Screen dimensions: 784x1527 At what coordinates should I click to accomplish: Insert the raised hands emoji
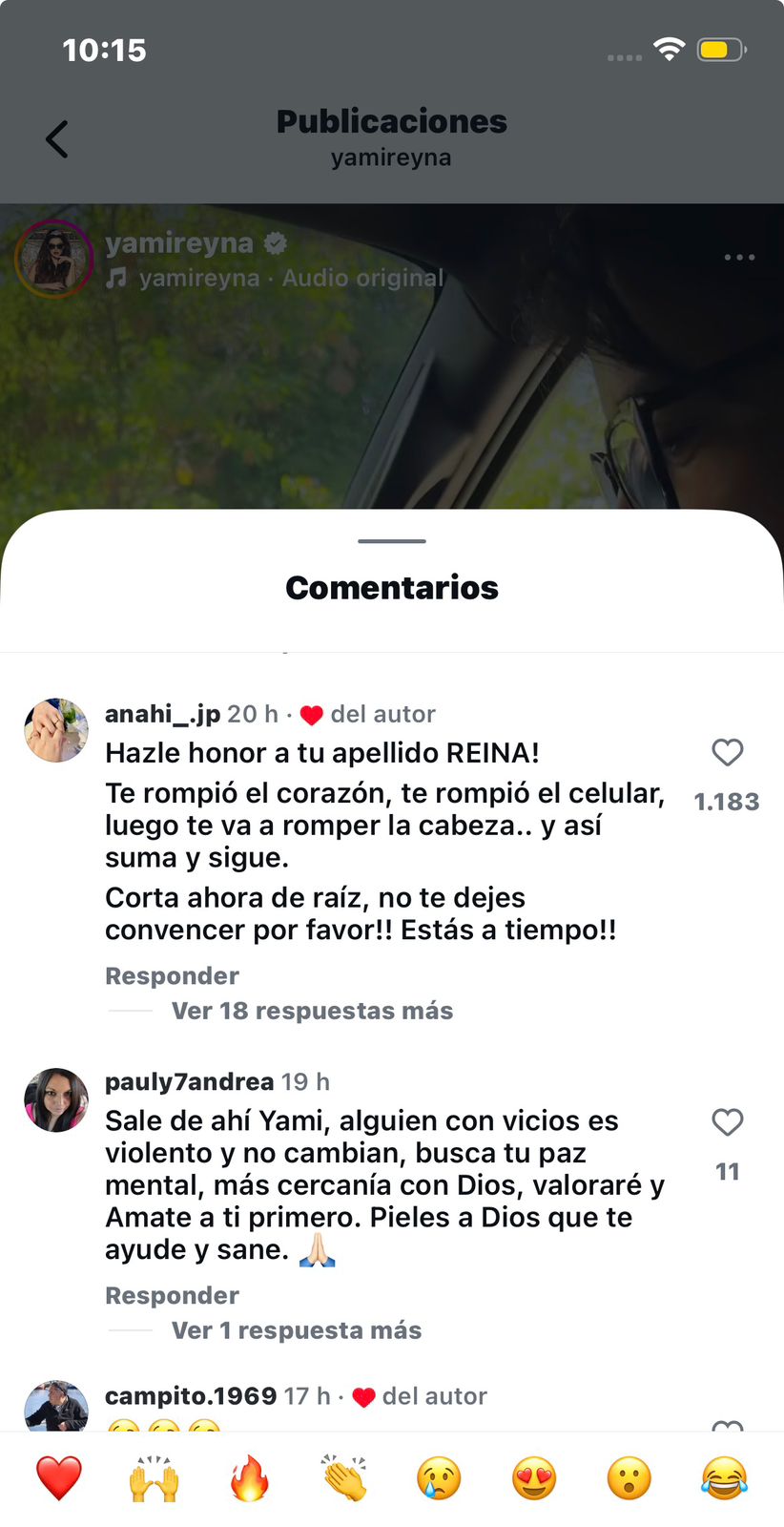[154, 1478]
